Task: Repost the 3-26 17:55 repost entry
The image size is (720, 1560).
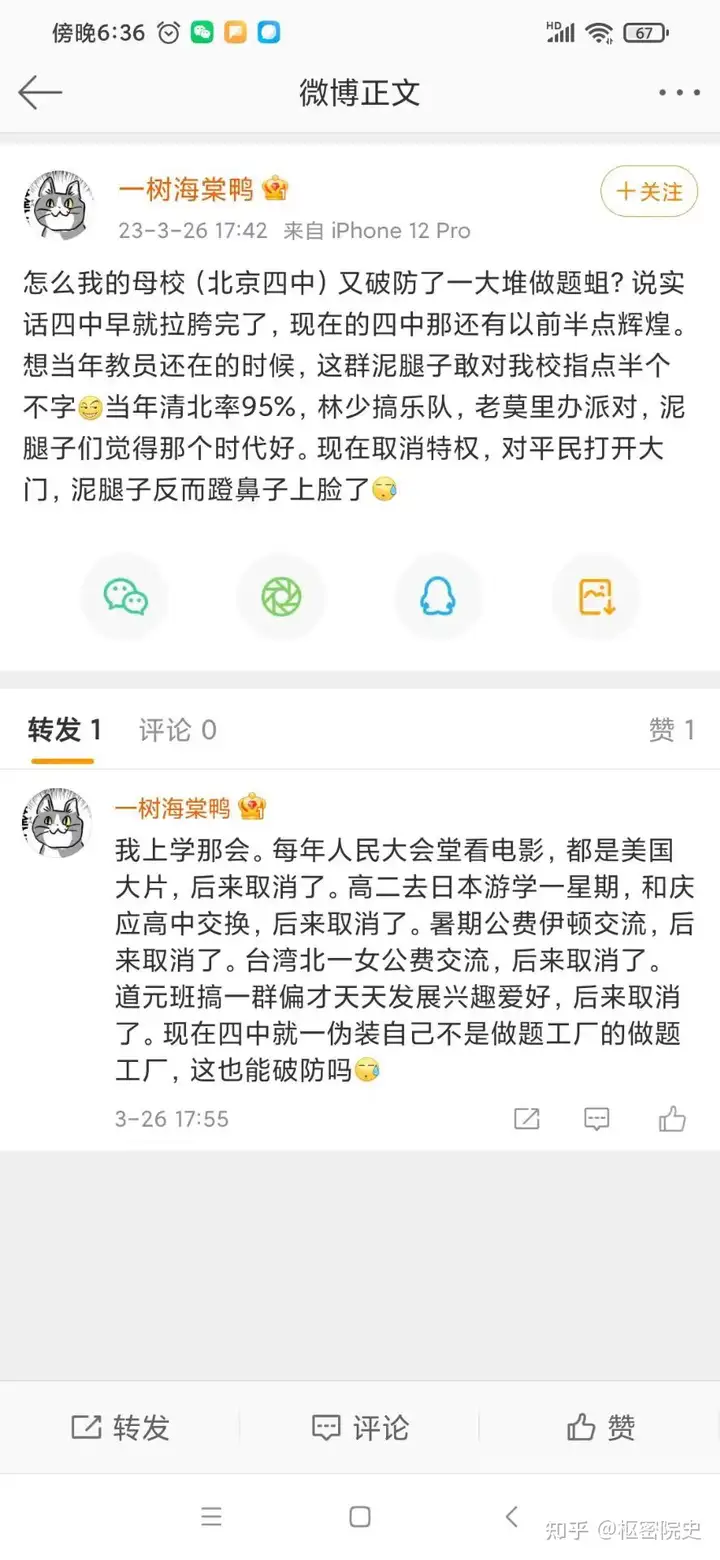Action: (x=527, y=1118)
